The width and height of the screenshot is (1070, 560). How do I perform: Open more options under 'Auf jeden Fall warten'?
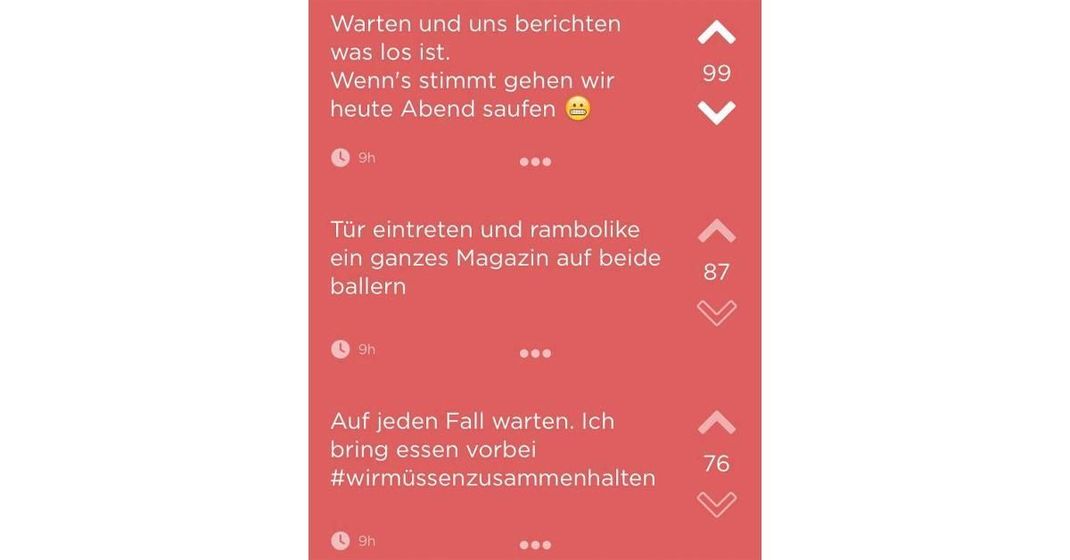(x=535, y=544)
